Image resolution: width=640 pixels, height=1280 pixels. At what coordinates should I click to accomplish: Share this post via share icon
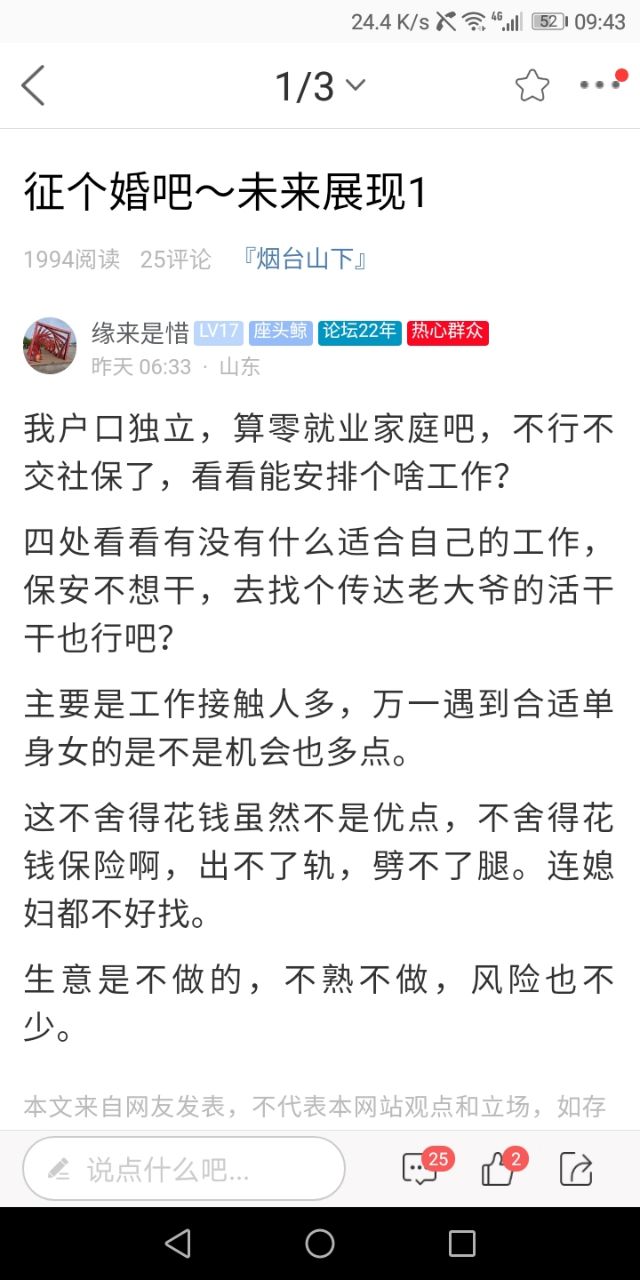pyautogui.click(x=576, y=1168)
